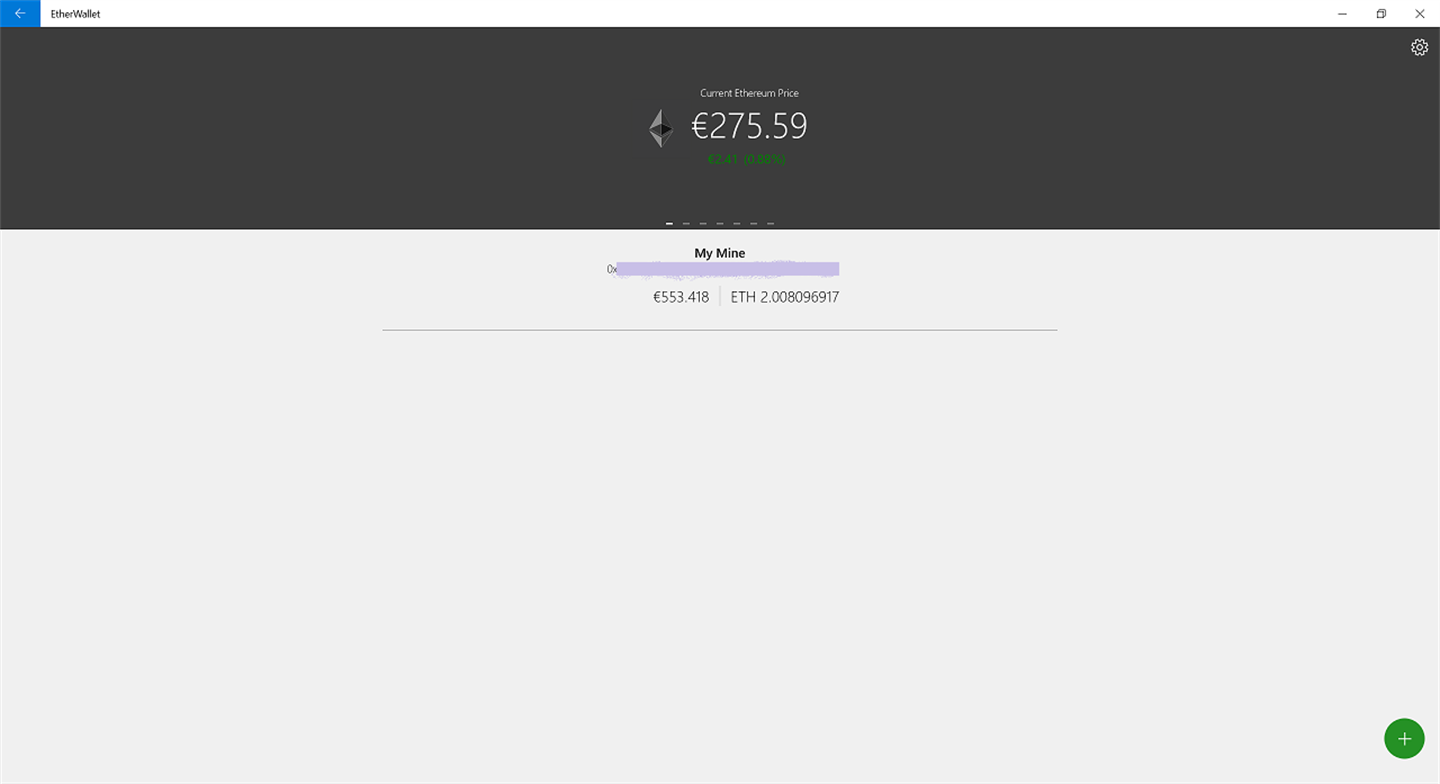
Task: Open the settings gear
Action: point(1419,47)
